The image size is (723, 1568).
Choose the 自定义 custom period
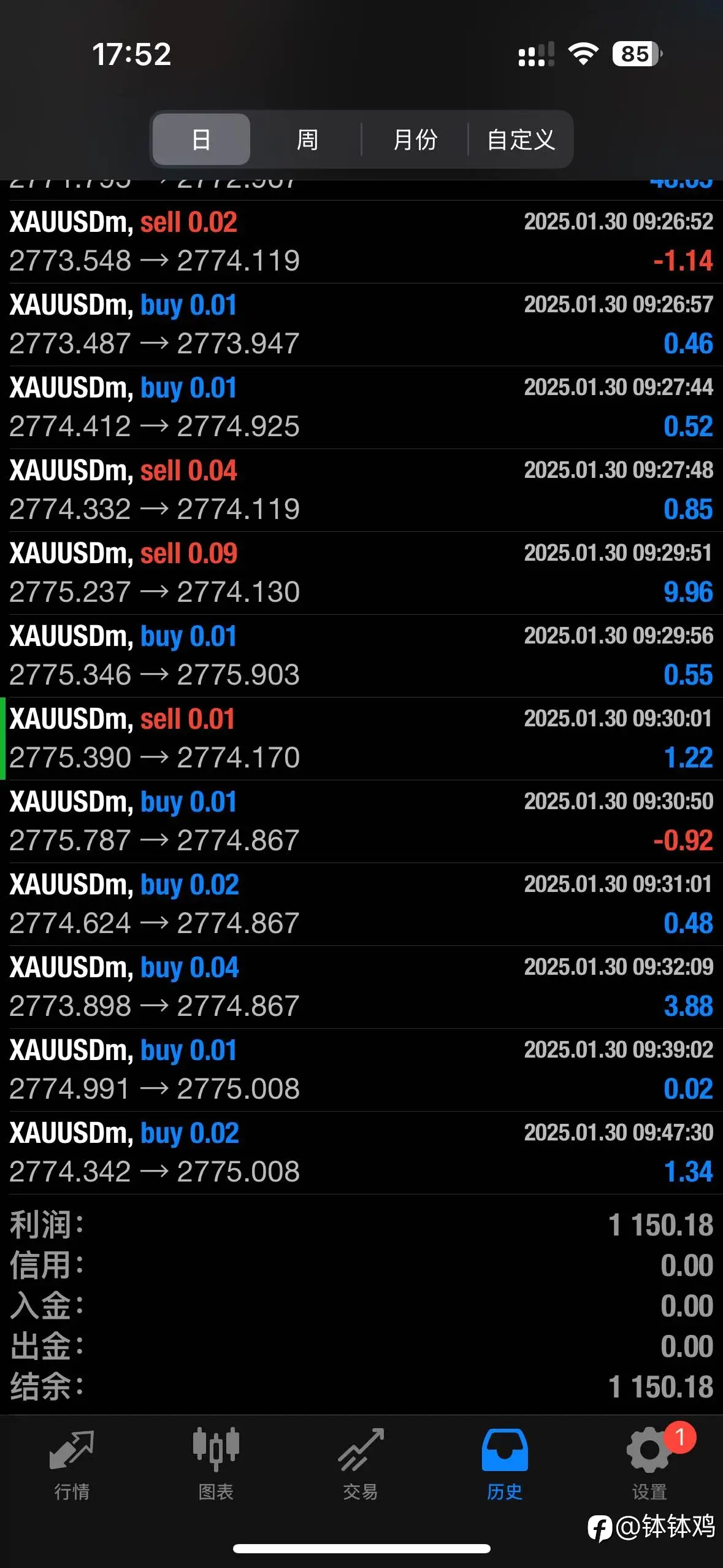[521, 139]
